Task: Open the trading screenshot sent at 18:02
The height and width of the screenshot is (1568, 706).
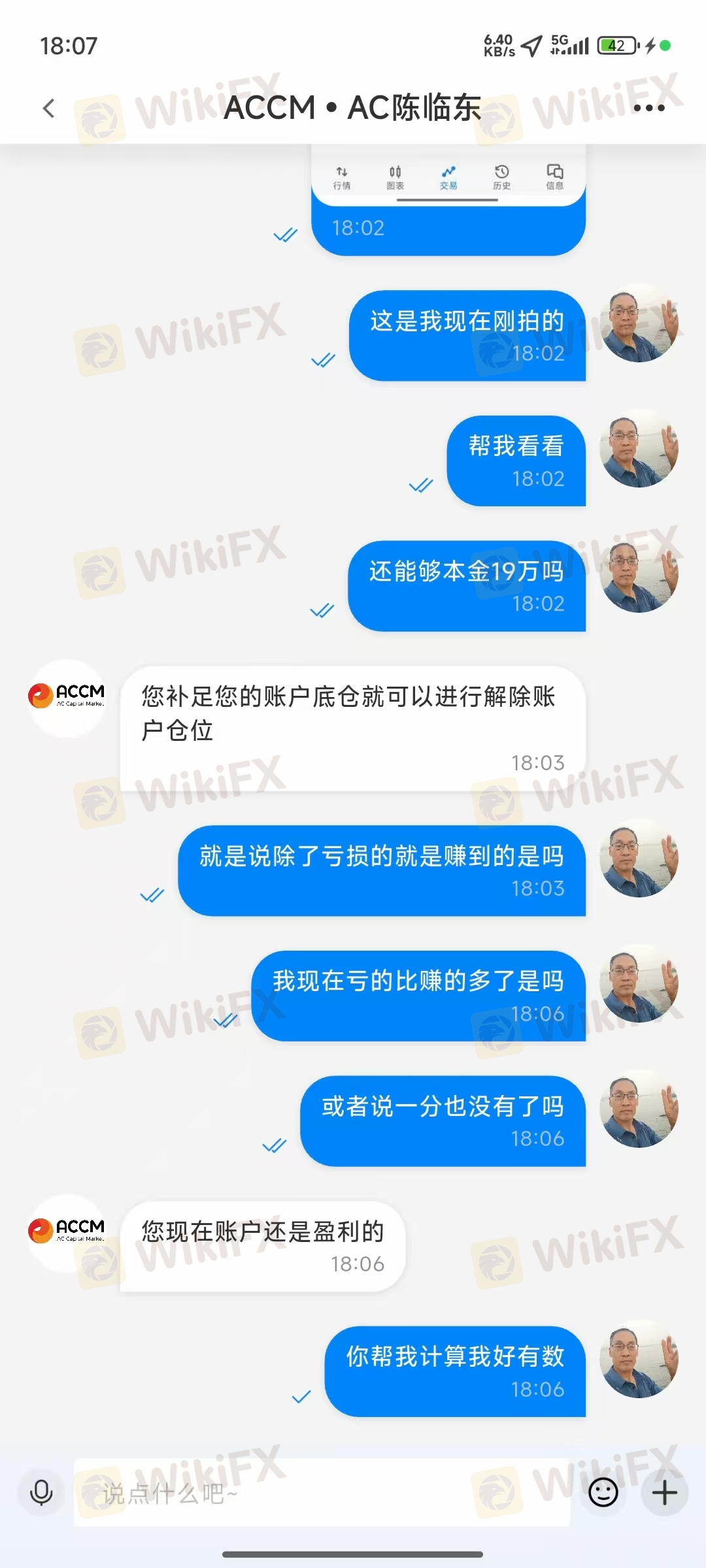Action: pyautogui.click(x=448, y=176)
